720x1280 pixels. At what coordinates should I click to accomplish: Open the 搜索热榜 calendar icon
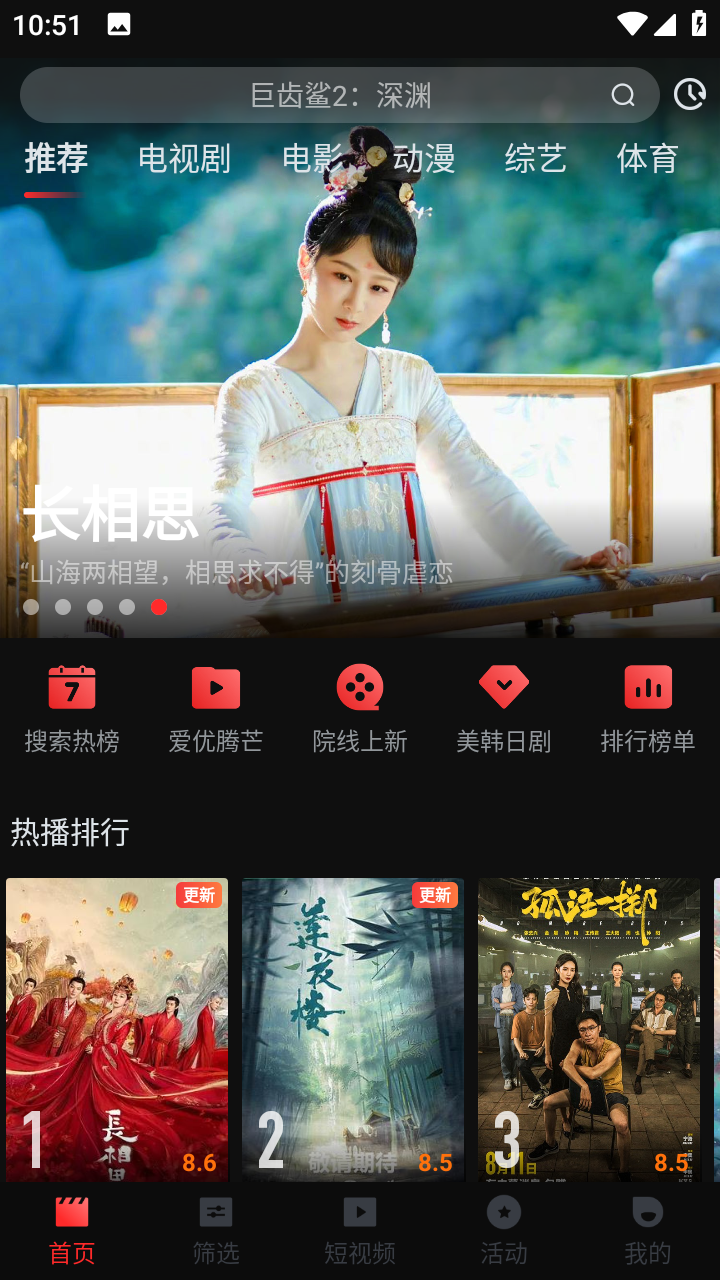click(x=71, y=687)
